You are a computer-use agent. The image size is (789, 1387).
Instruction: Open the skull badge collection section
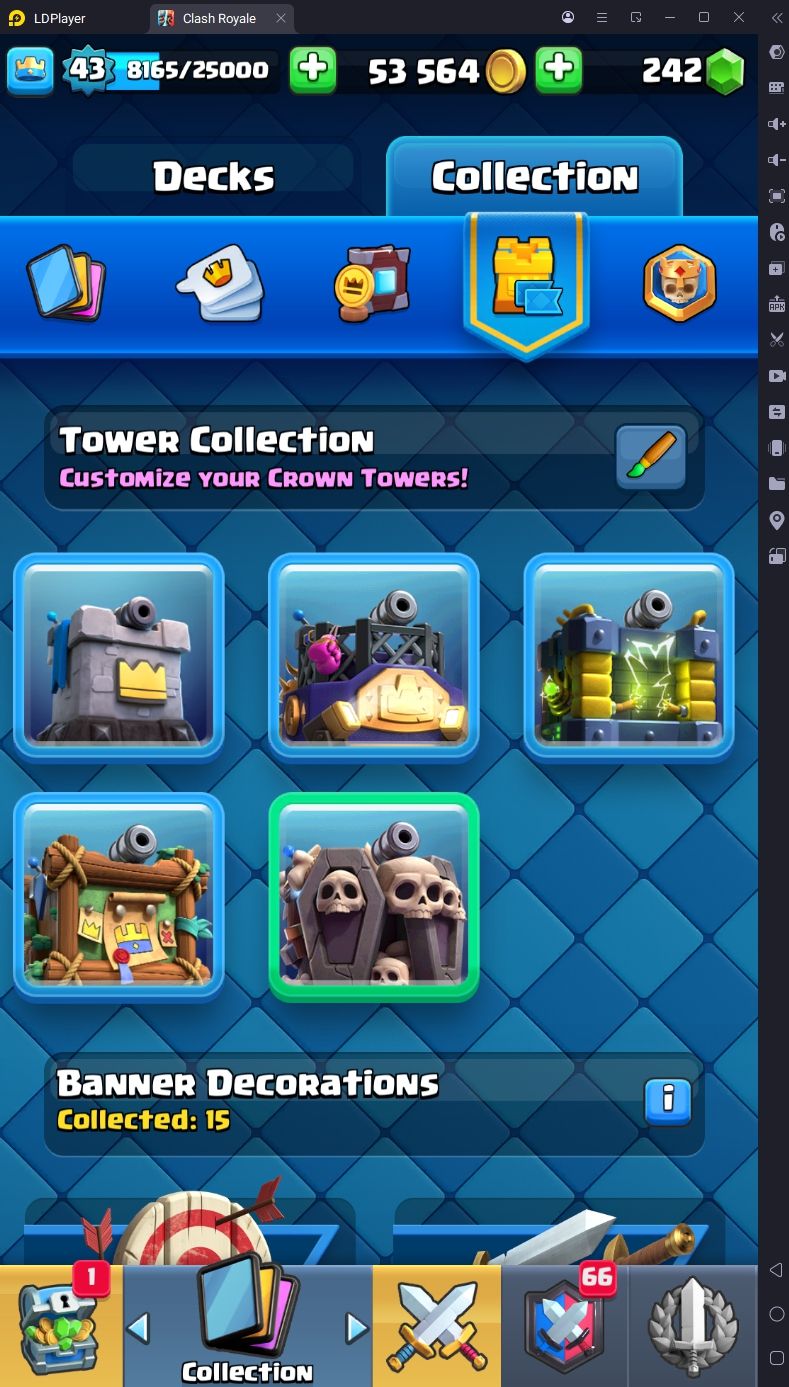click(x=679, y=283)
